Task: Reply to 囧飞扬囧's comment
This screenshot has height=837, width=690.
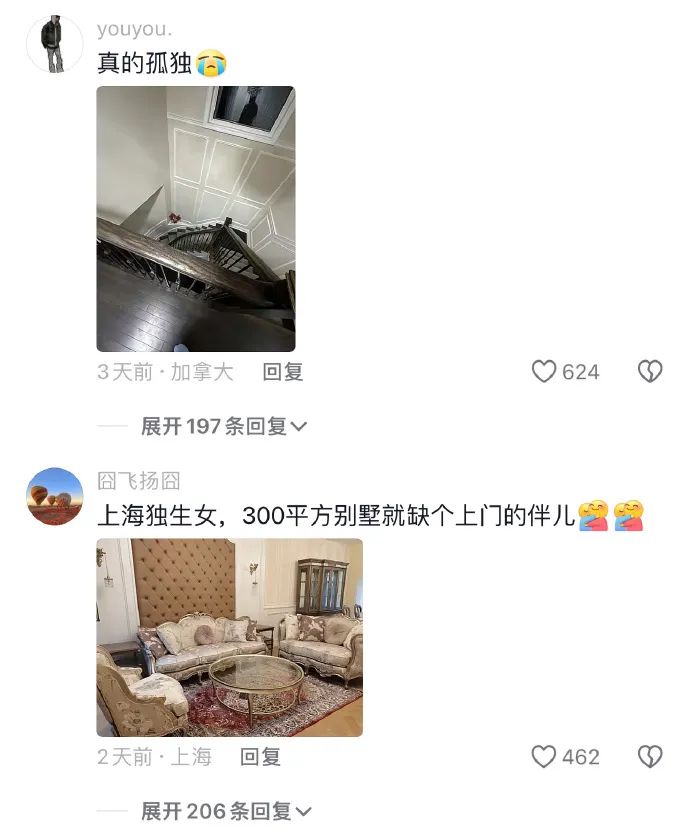Action: 260,757
